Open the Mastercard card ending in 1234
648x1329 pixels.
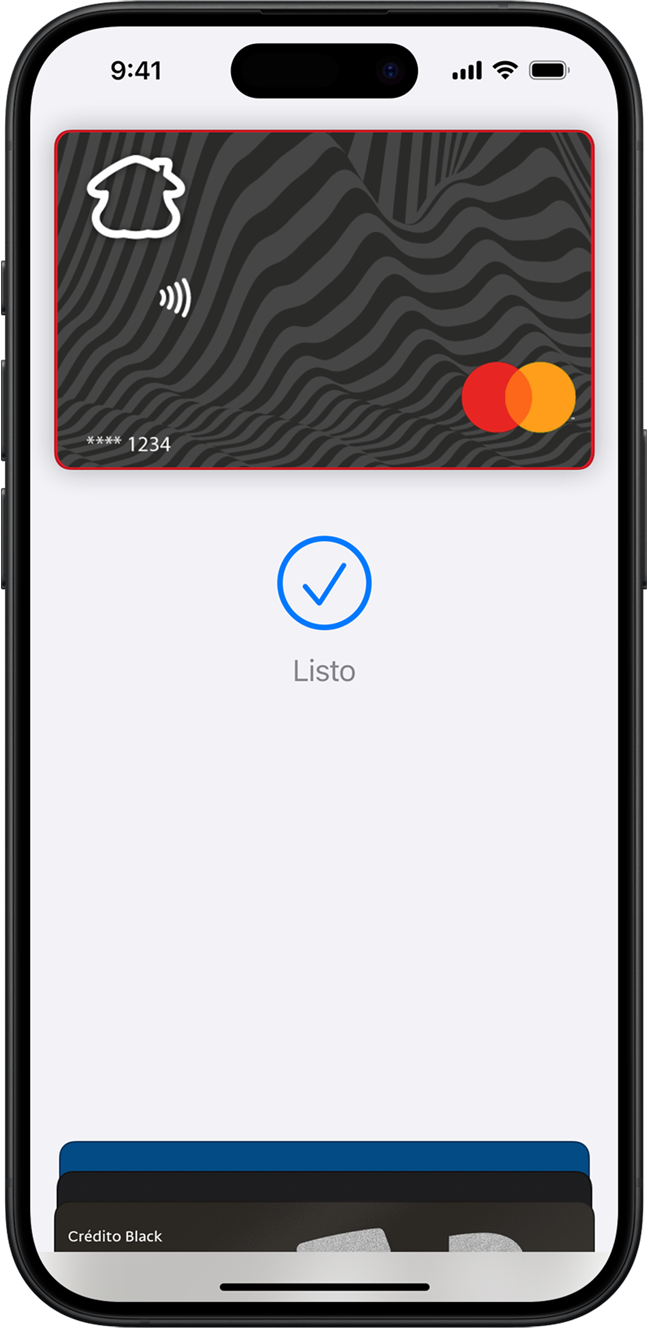tap(324, 299)
